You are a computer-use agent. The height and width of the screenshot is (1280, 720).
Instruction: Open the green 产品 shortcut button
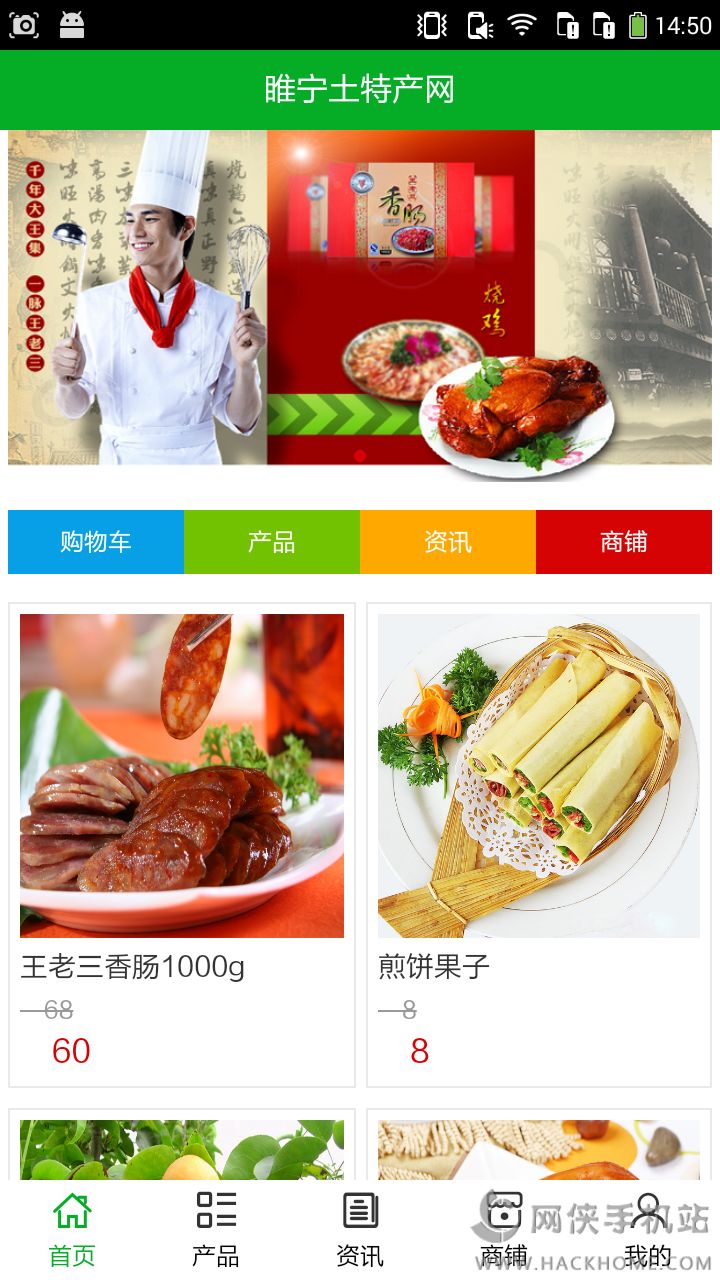[272, 542]
